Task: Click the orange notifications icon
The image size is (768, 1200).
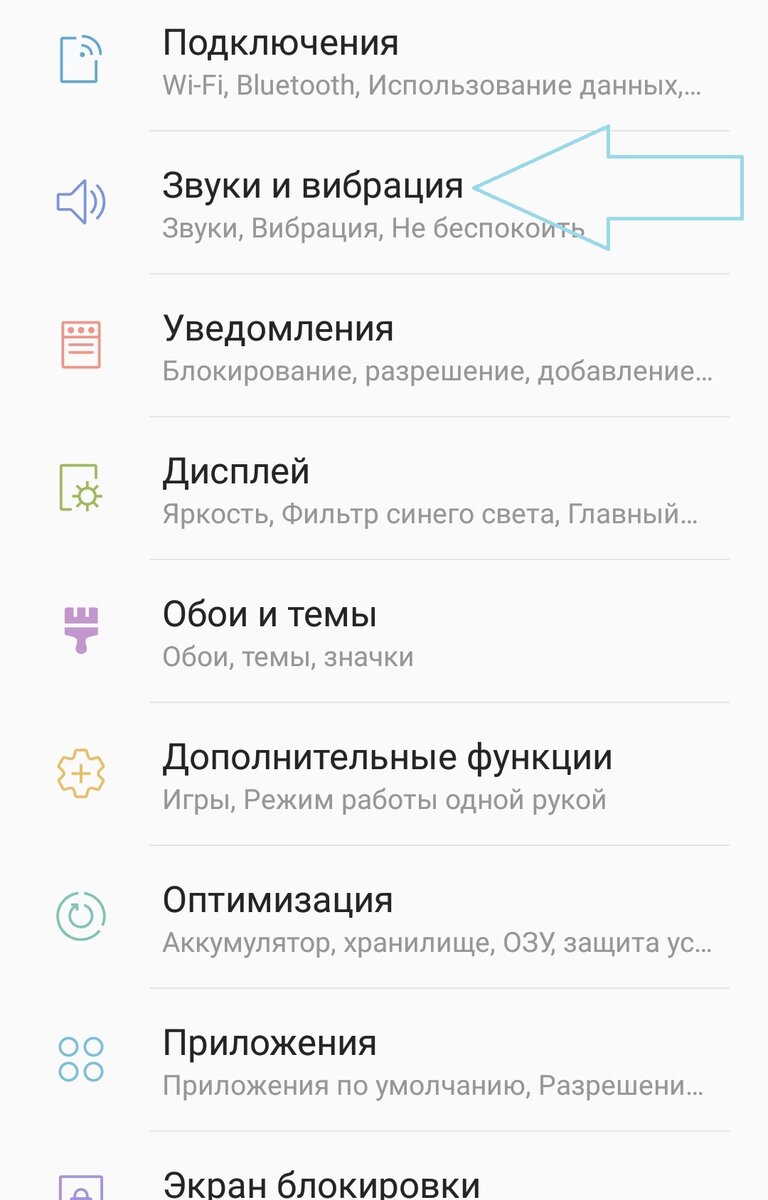Action: 79,344
